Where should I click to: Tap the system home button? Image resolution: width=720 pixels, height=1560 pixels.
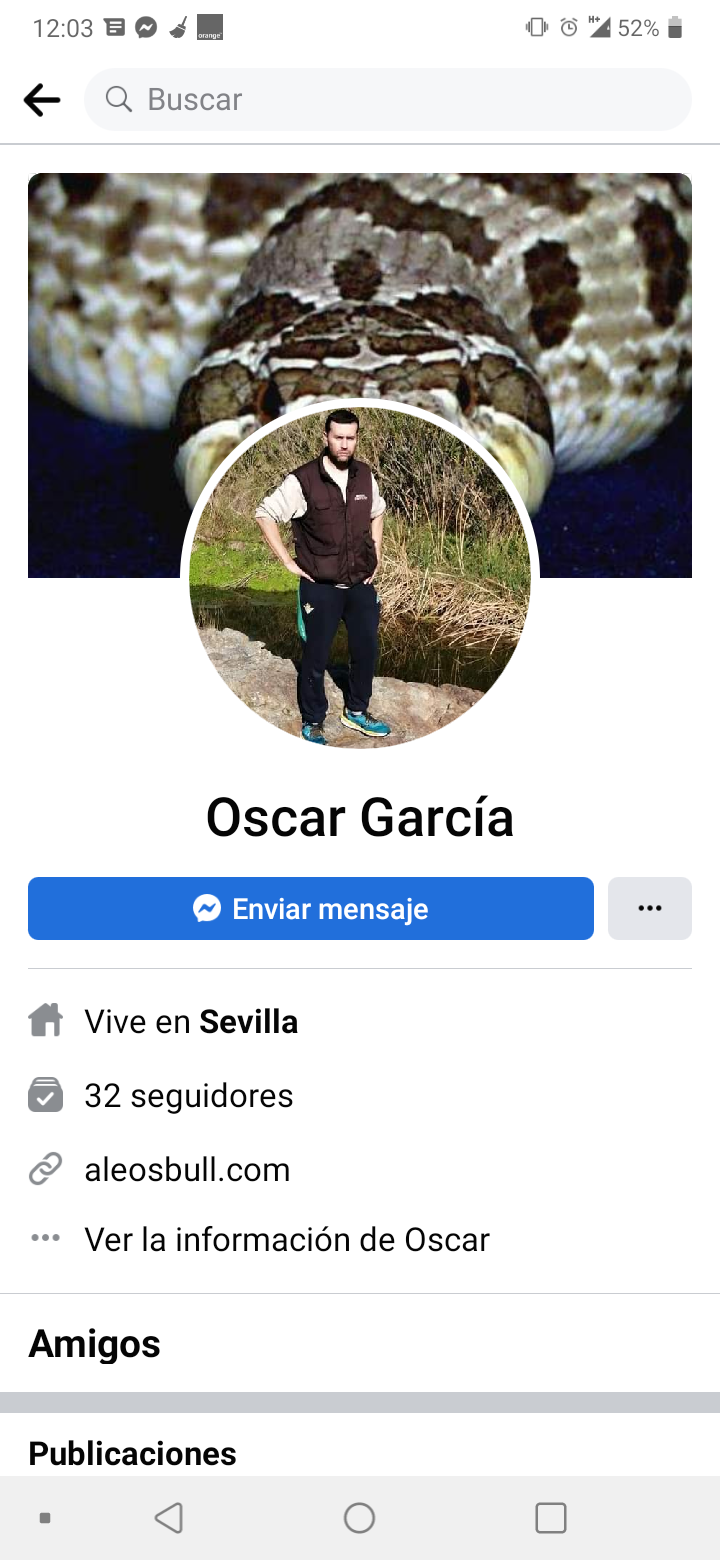pyautogui.click(x=359, y=1518)
